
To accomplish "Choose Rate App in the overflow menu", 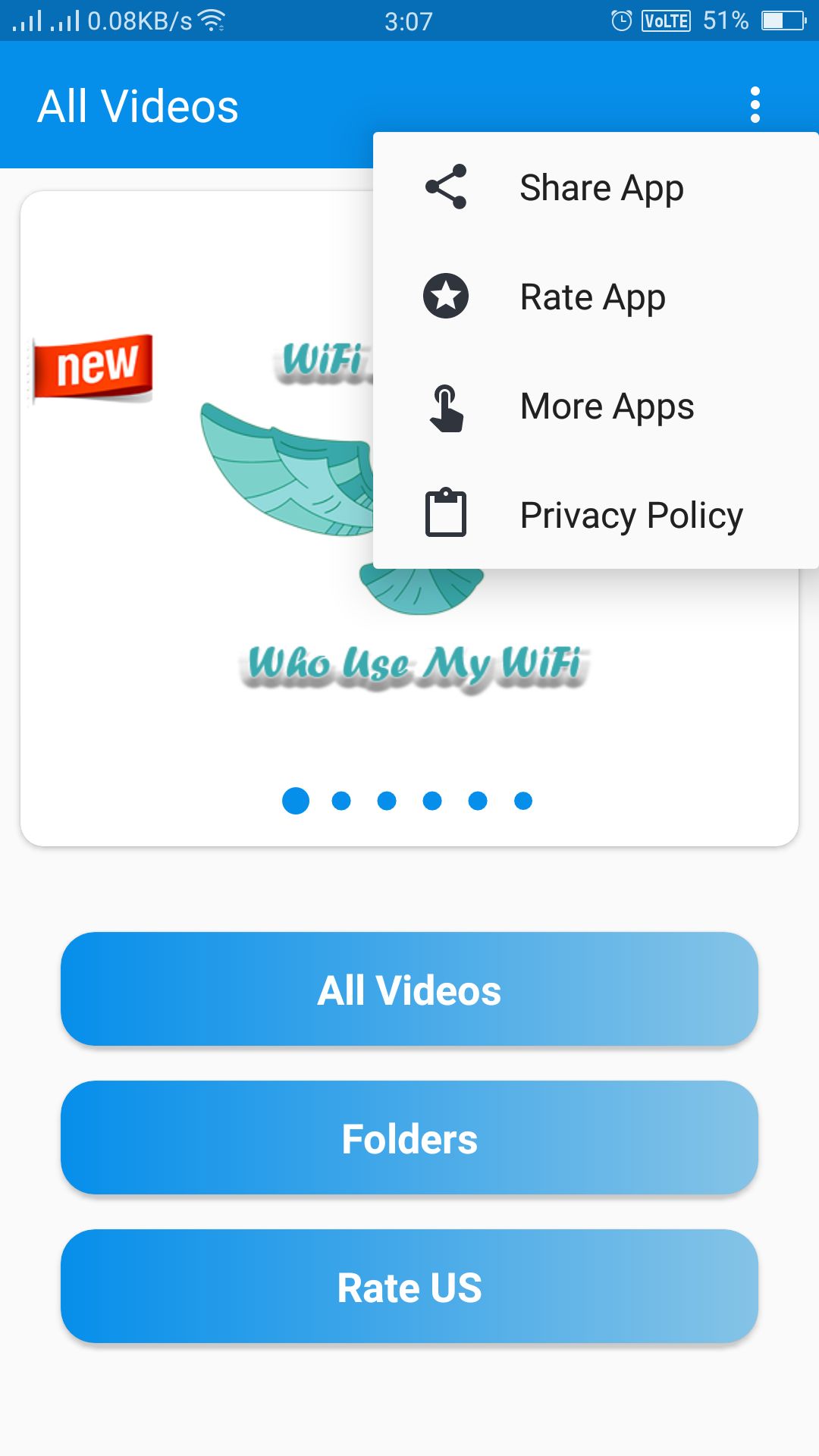I will [596, 297].
